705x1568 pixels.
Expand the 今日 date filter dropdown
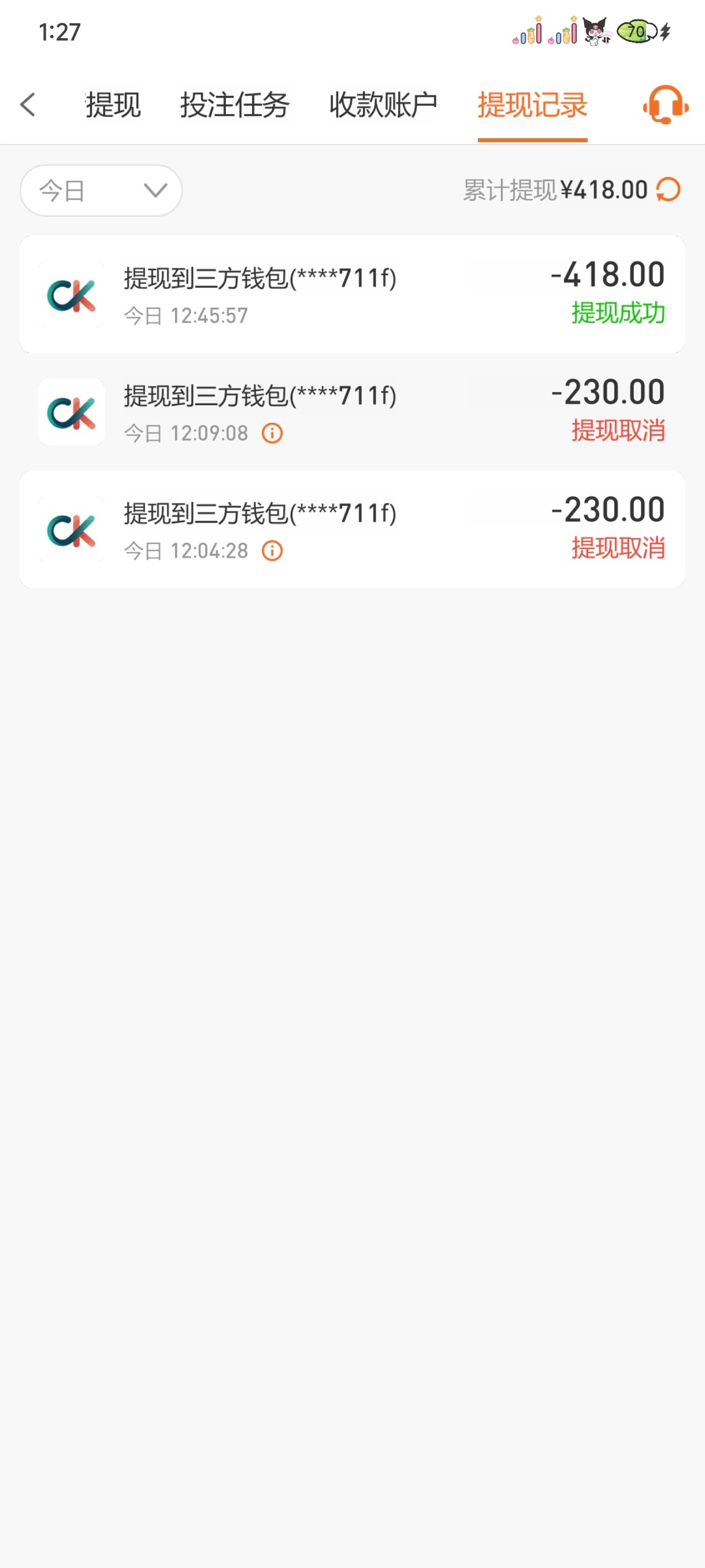pyautogui.click(x=101, y=191)
